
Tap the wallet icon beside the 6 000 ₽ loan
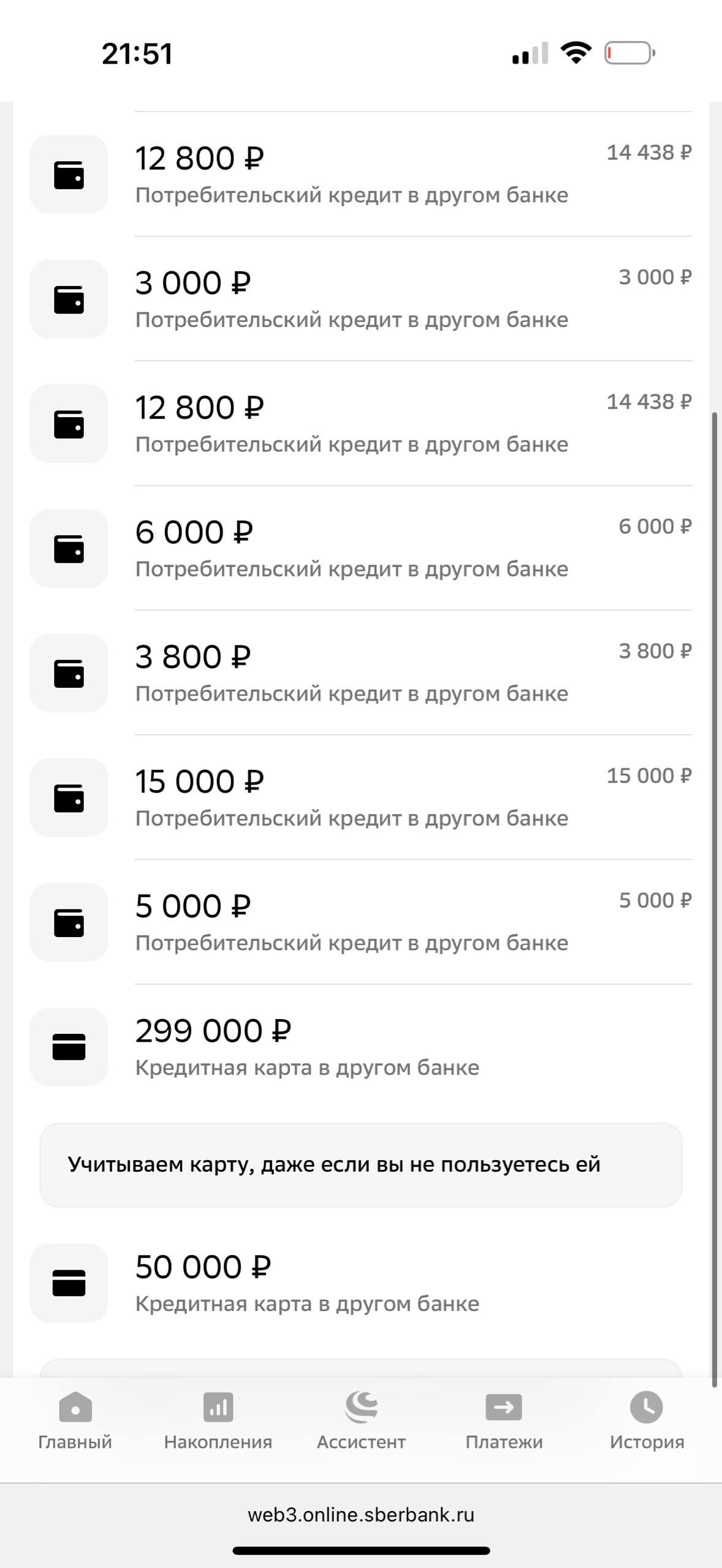(67, 548)
